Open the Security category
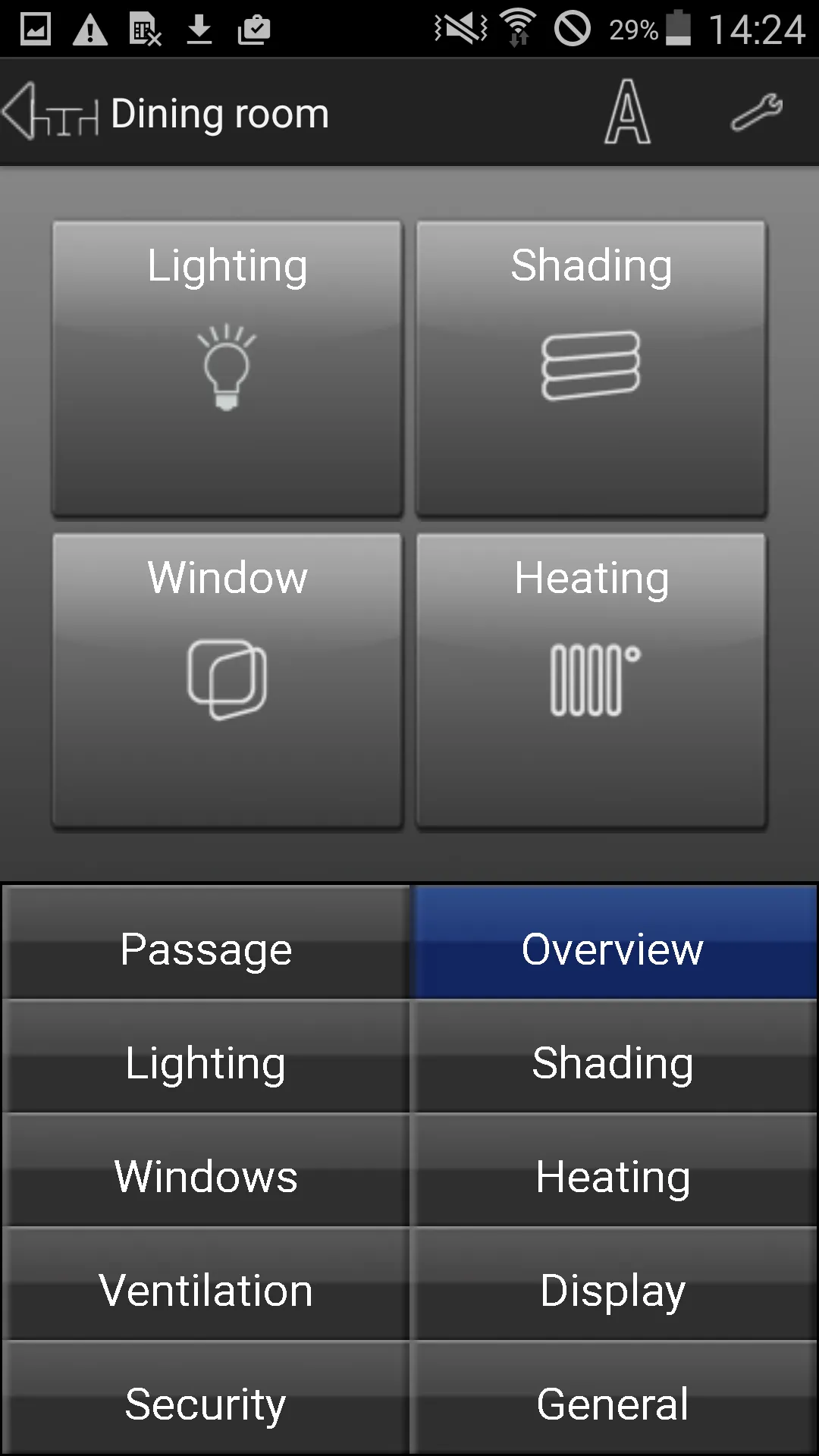 [x=206, y=1398]
